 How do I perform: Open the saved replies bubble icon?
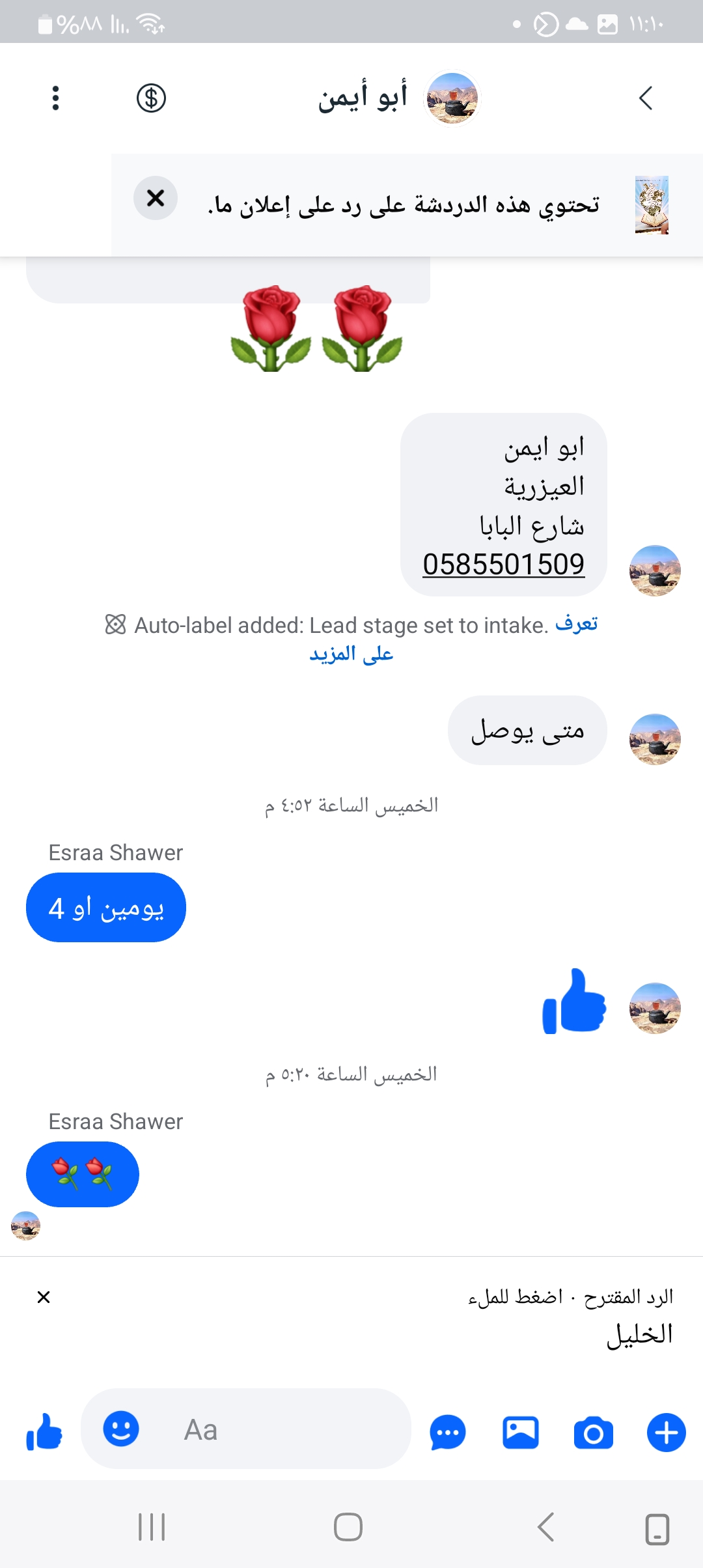coord(448,1433)
